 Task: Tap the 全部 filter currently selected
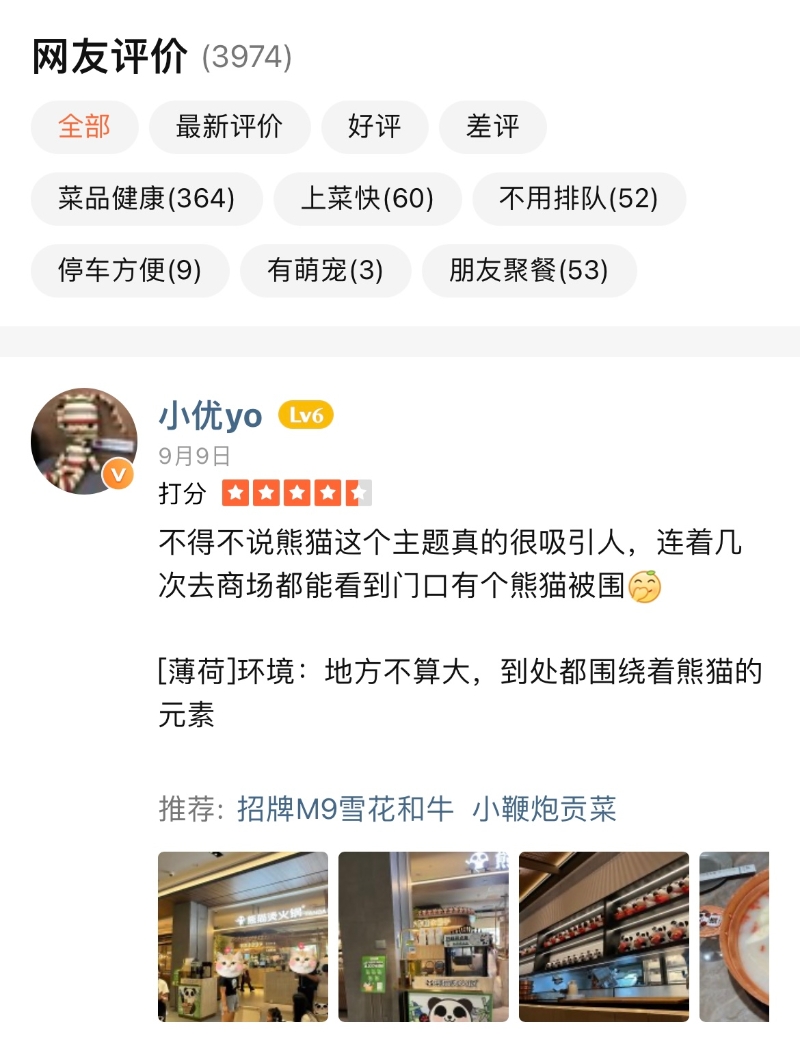(84, 127)
